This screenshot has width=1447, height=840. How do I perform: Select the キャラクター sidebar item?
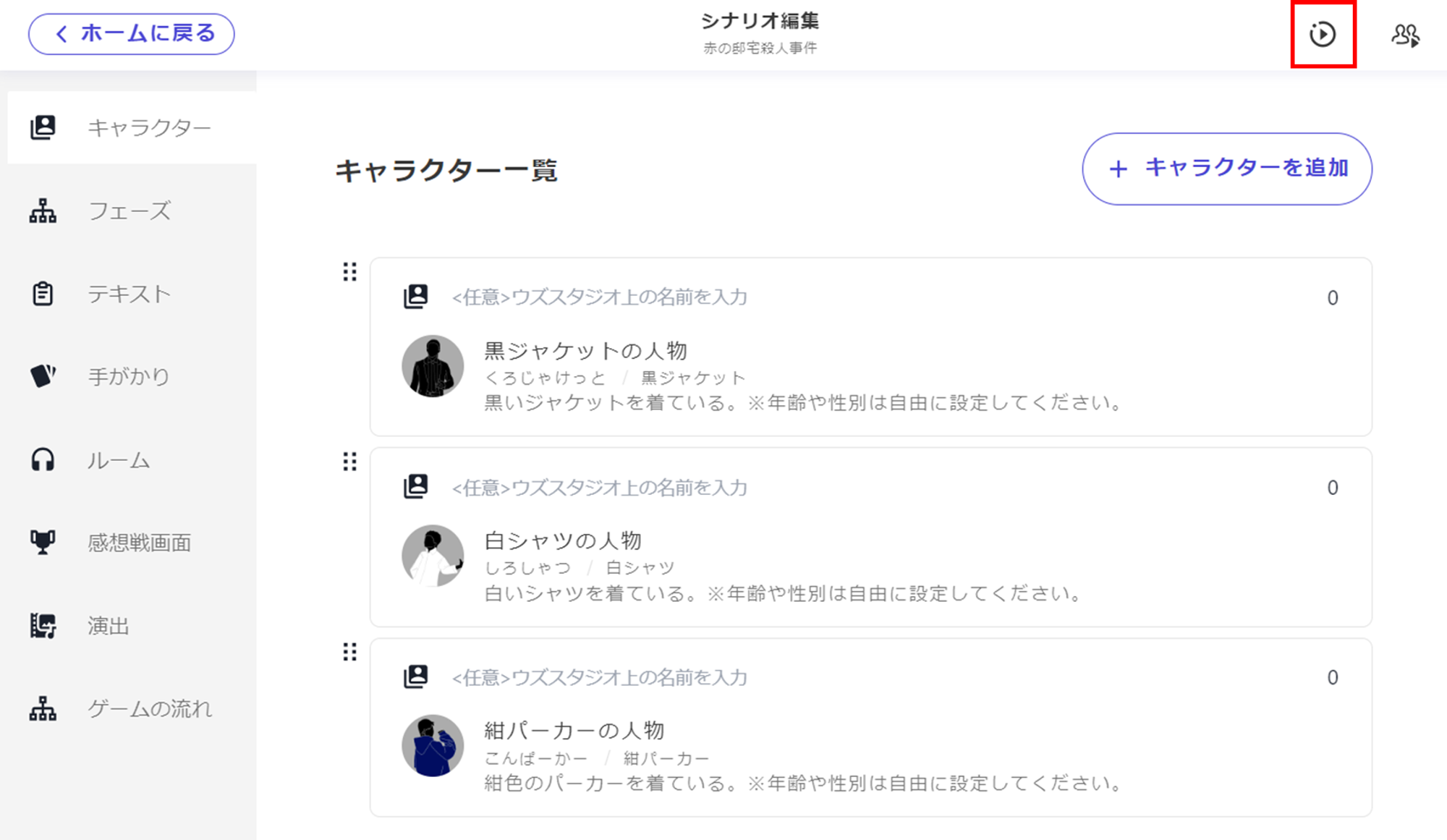[x=148, y=128]
